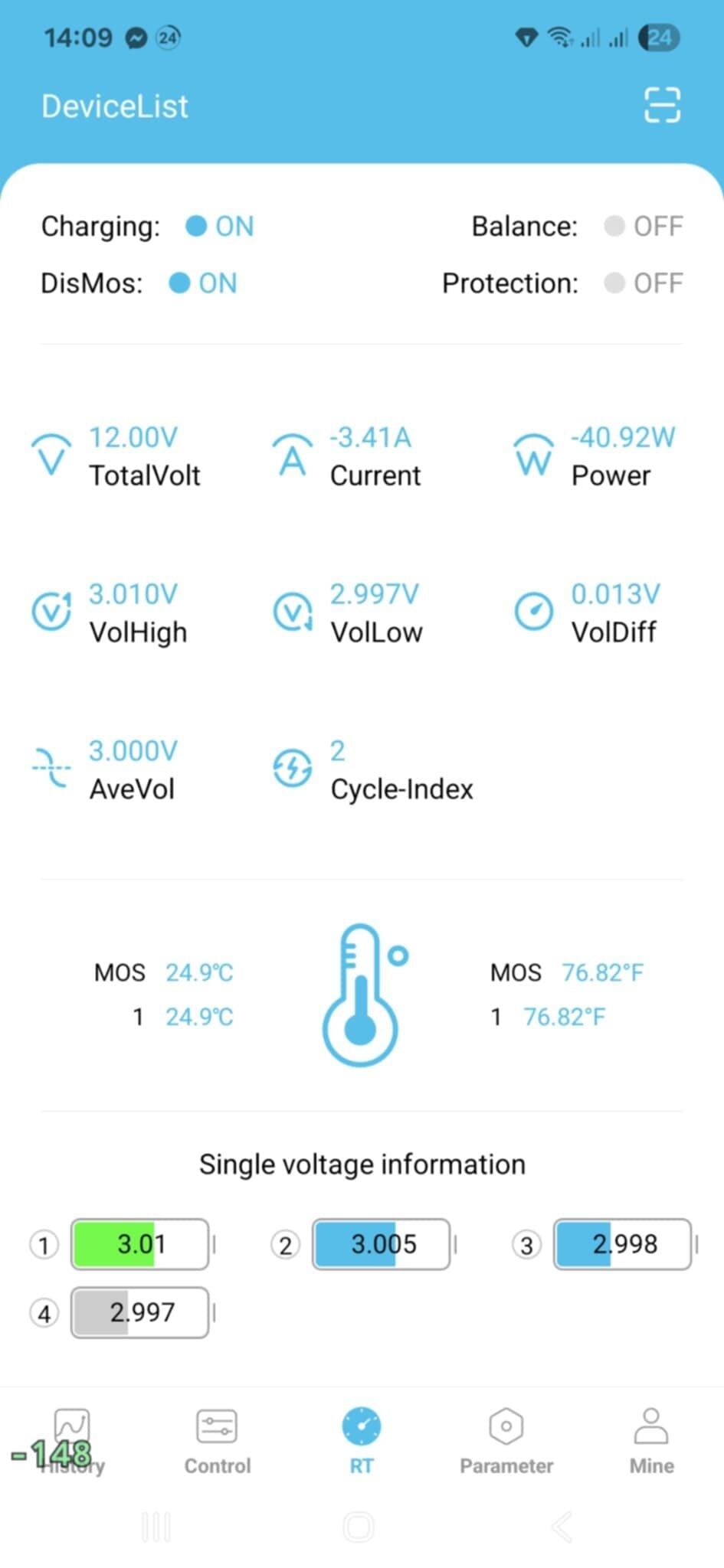Open the Control tab
The image size is (724, 1568).
(217, 1442)
